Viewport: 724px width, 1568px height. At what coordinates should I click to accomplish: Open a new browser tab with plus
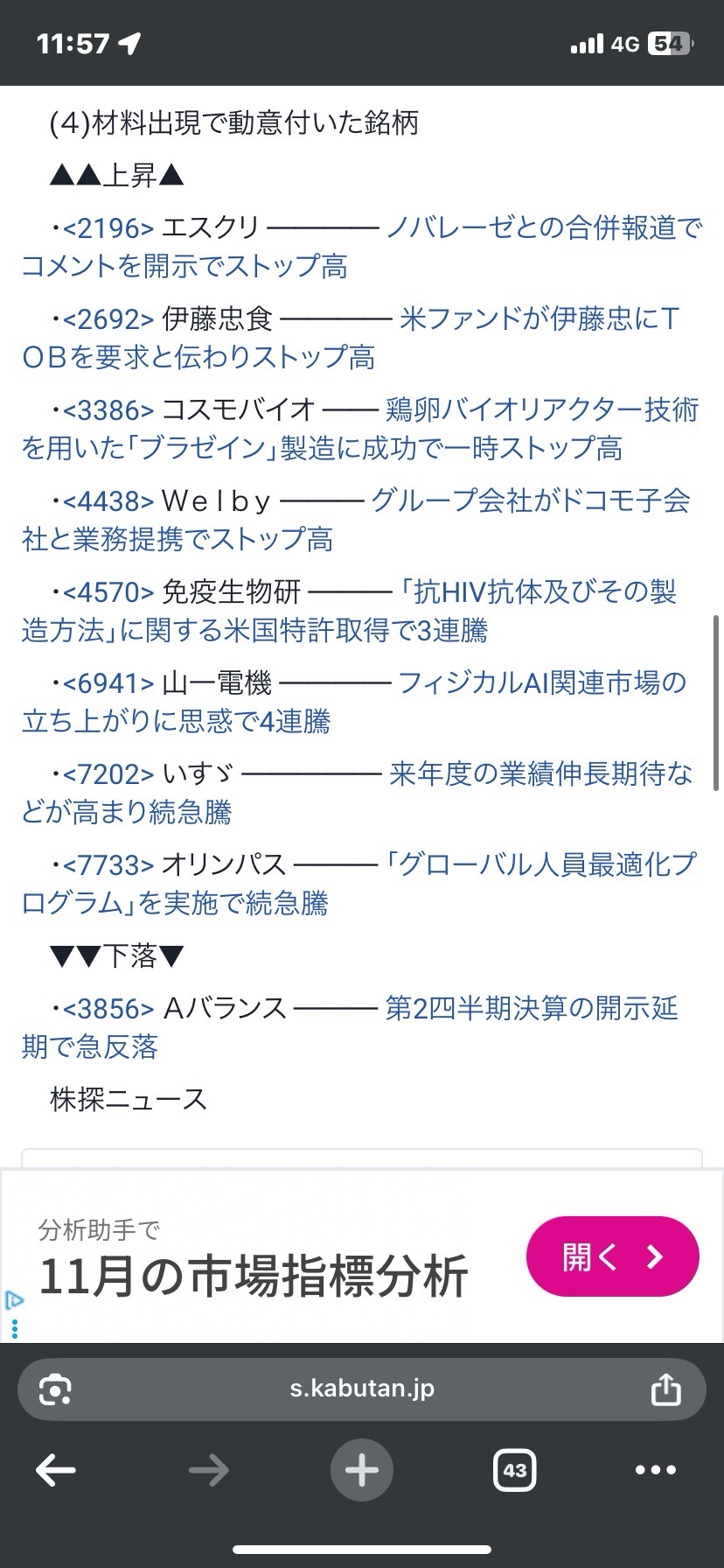tap(361, 1471)
